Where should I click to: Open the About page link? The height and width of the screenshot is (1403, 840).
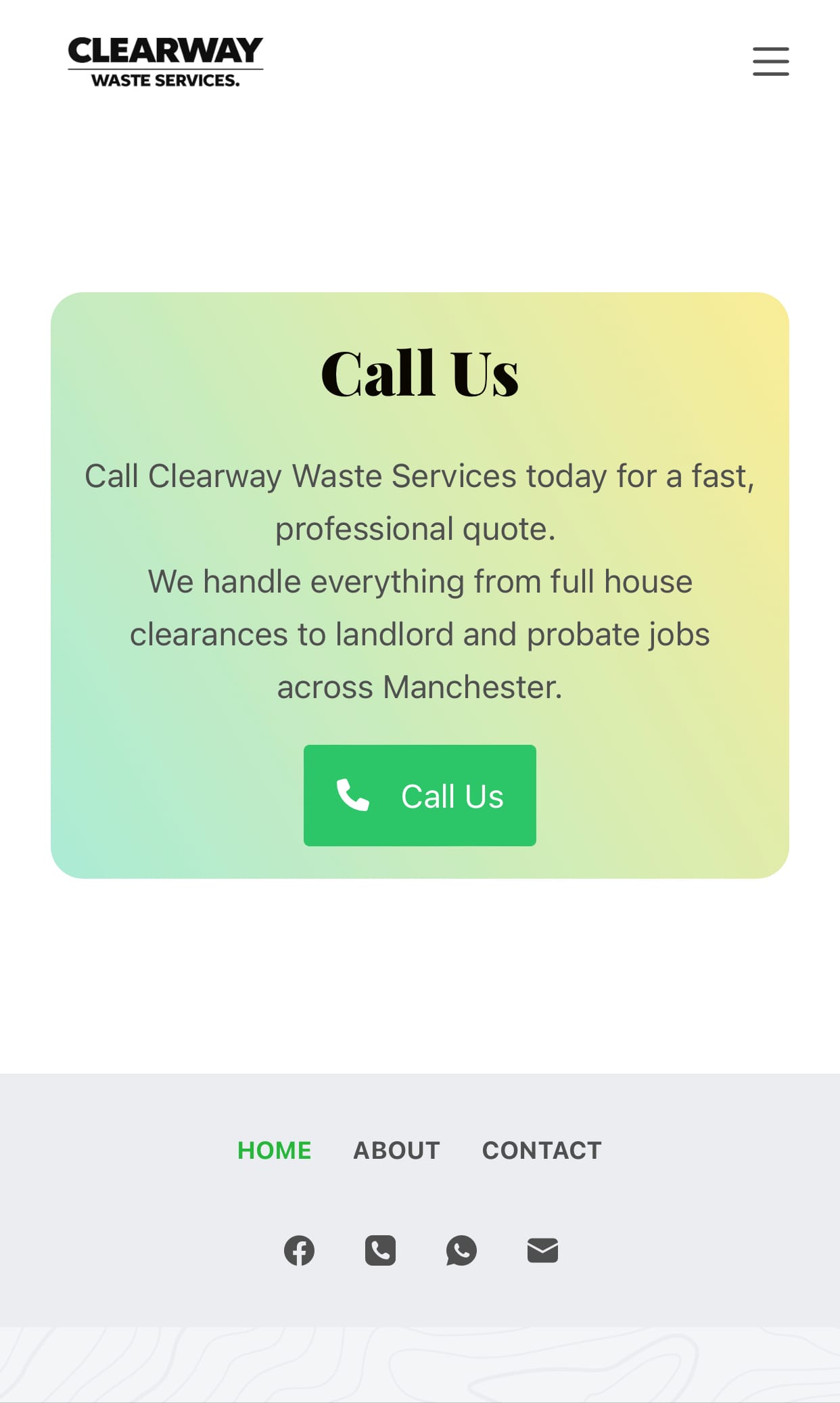[396, 1150]
